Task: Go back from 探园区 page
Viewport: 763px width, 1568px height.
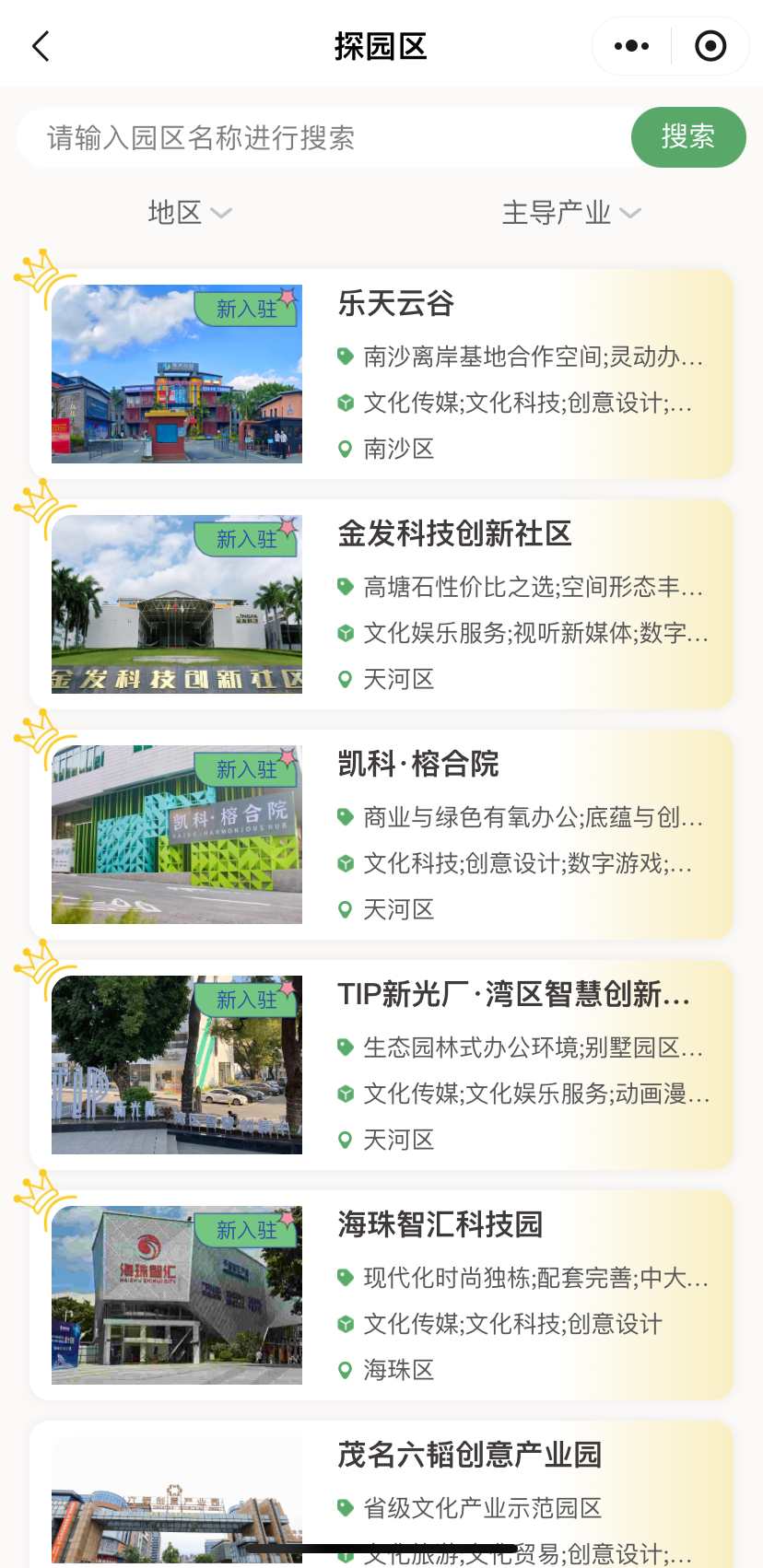Action: click(41, 46)
